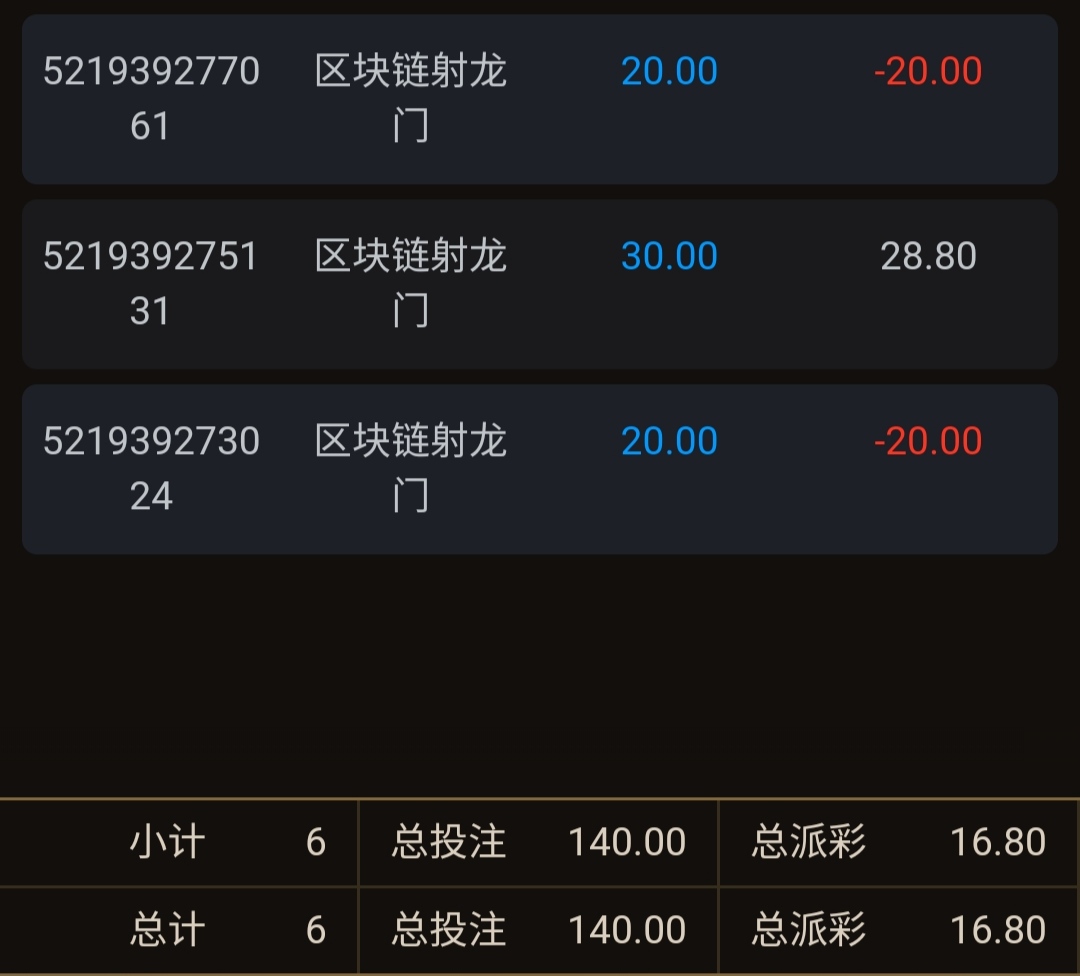Viewport: 1080px width, 976px height.
Task: Open bet record ending in 73024
Action: tap(540, 468)
